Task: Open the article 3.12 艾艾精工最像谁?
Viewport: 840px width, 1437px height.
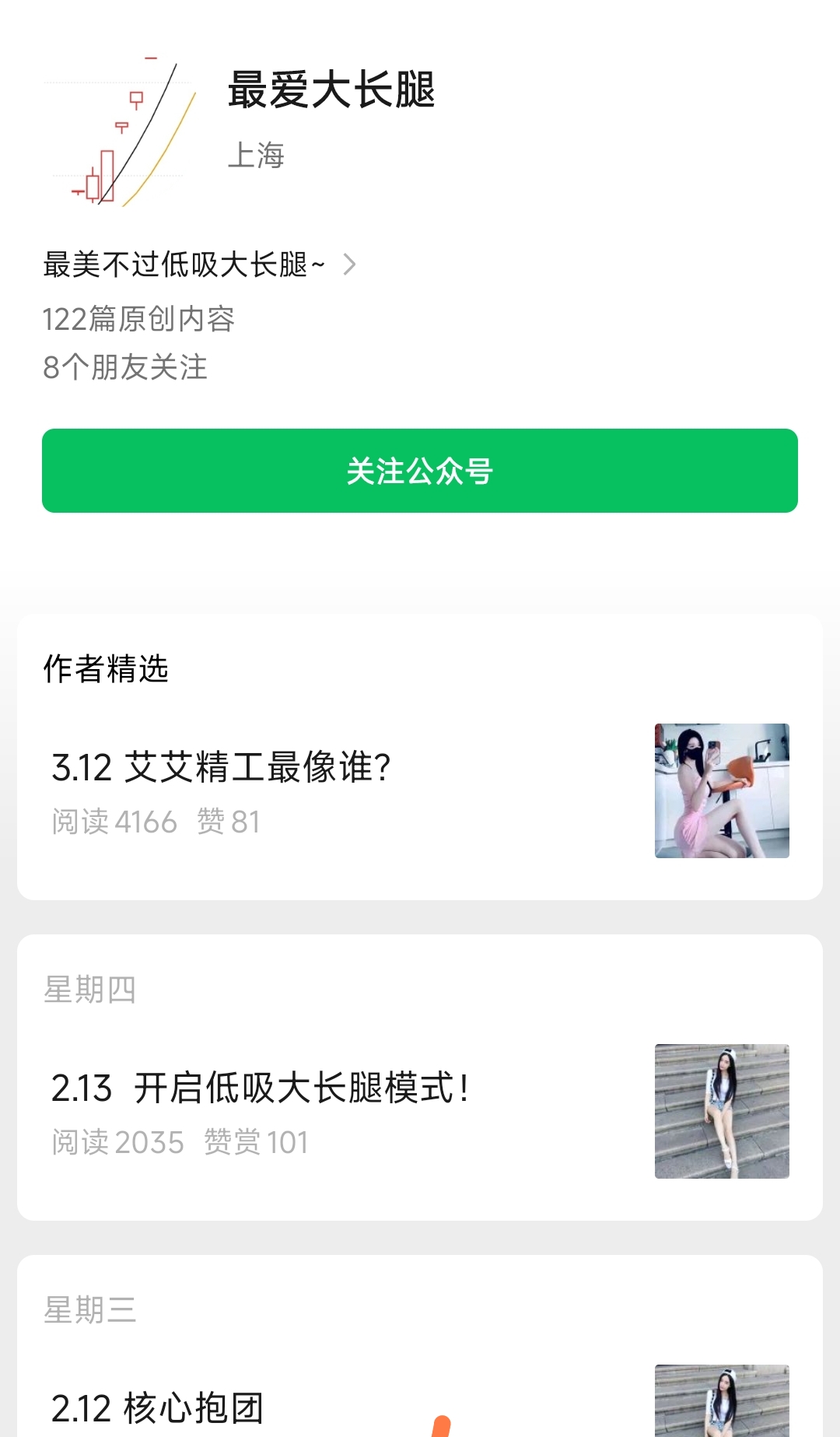Action: [221, 768]
